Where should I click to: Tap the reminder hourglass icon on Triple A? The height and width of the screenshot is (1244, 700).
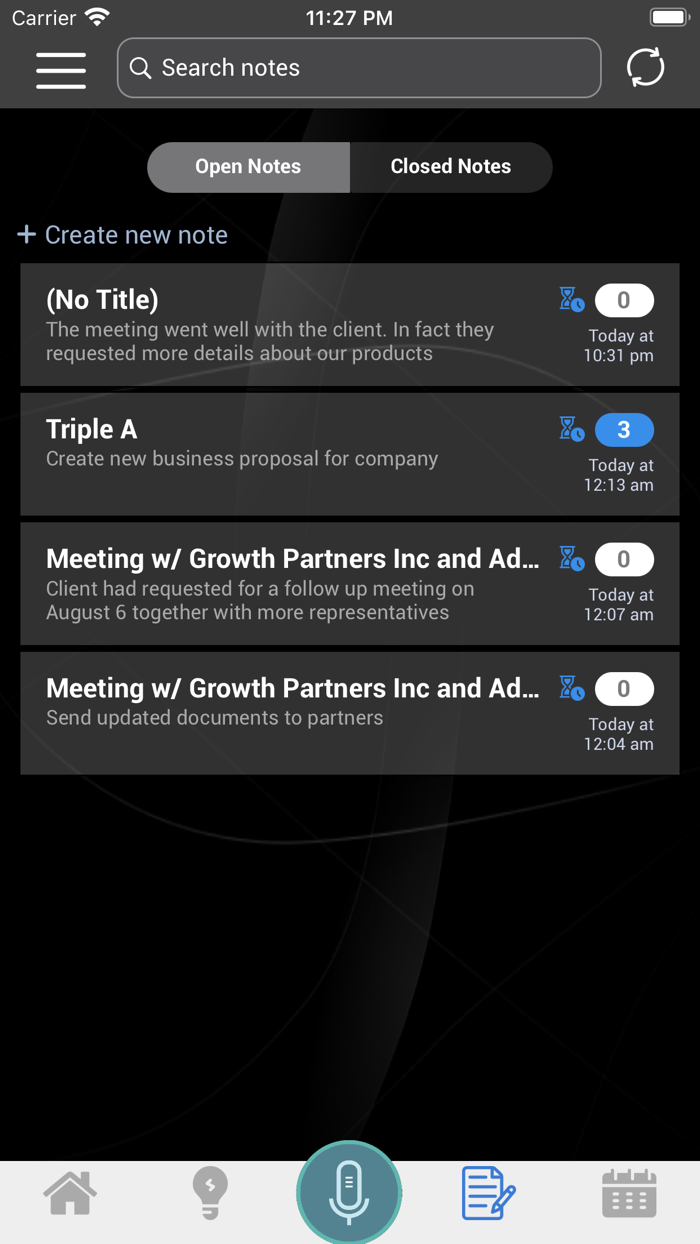572,429
